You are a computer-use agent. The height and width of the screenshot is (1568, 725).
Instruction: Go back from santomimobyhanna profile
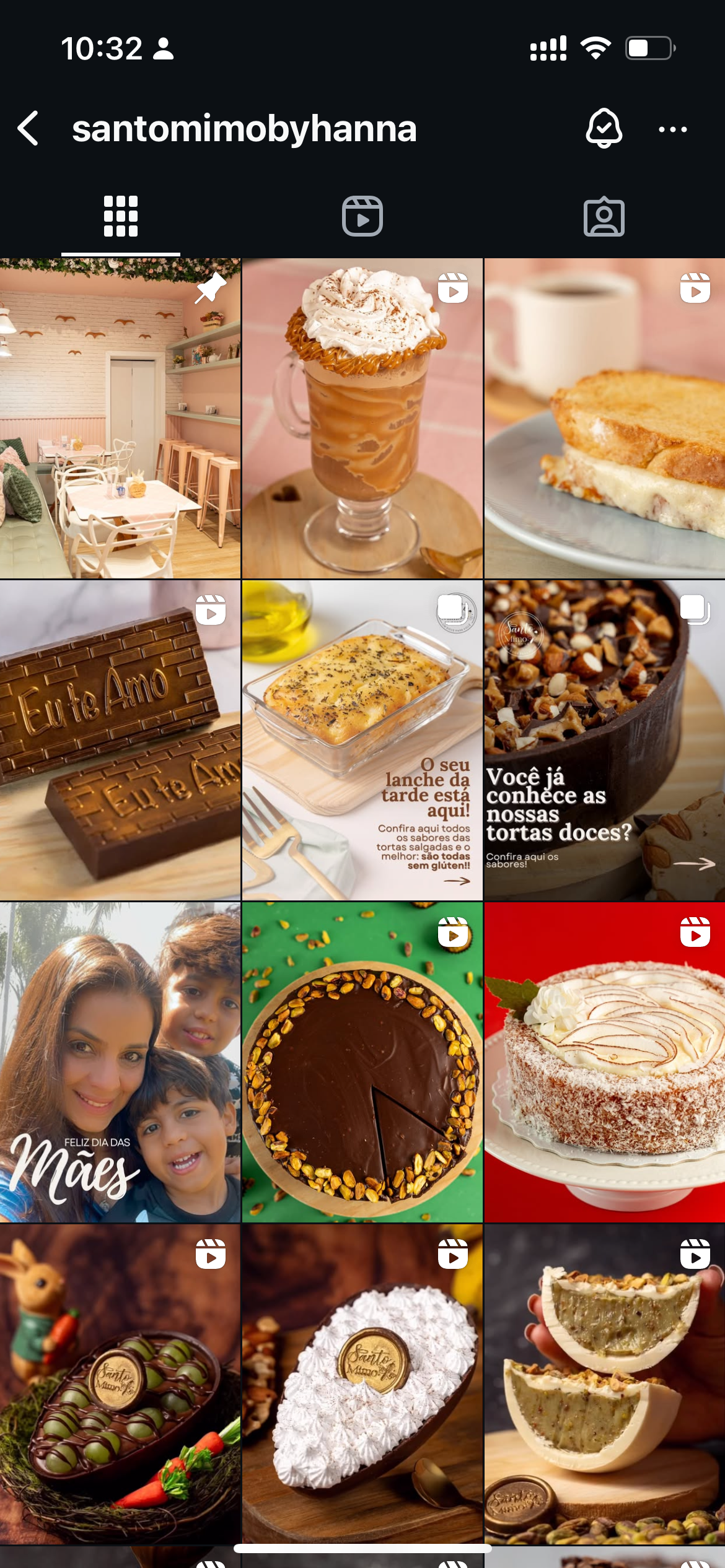click(29, 129)
